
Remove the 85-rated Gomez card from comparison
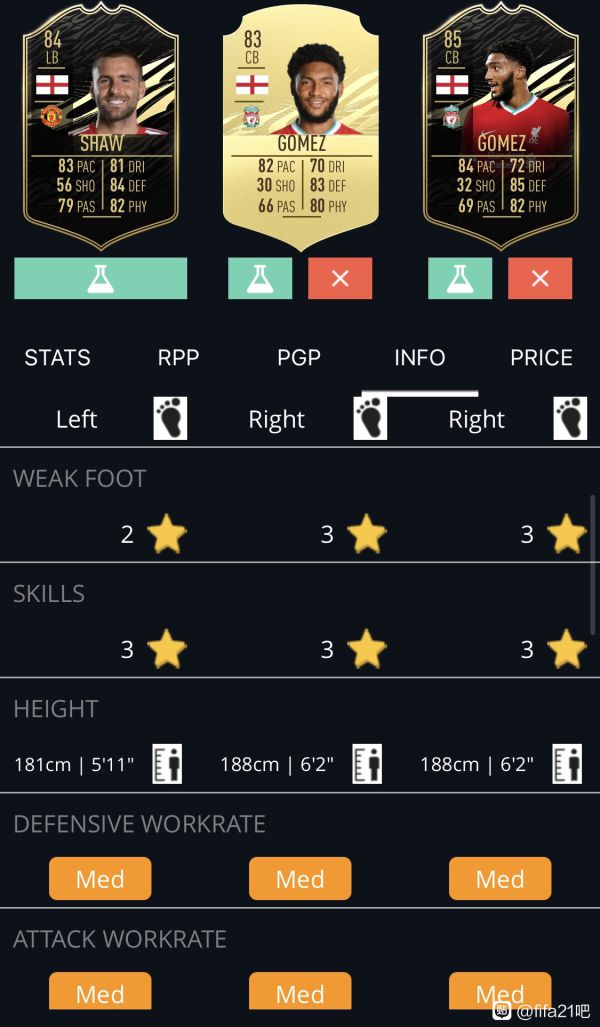click(x=540, y=278)
